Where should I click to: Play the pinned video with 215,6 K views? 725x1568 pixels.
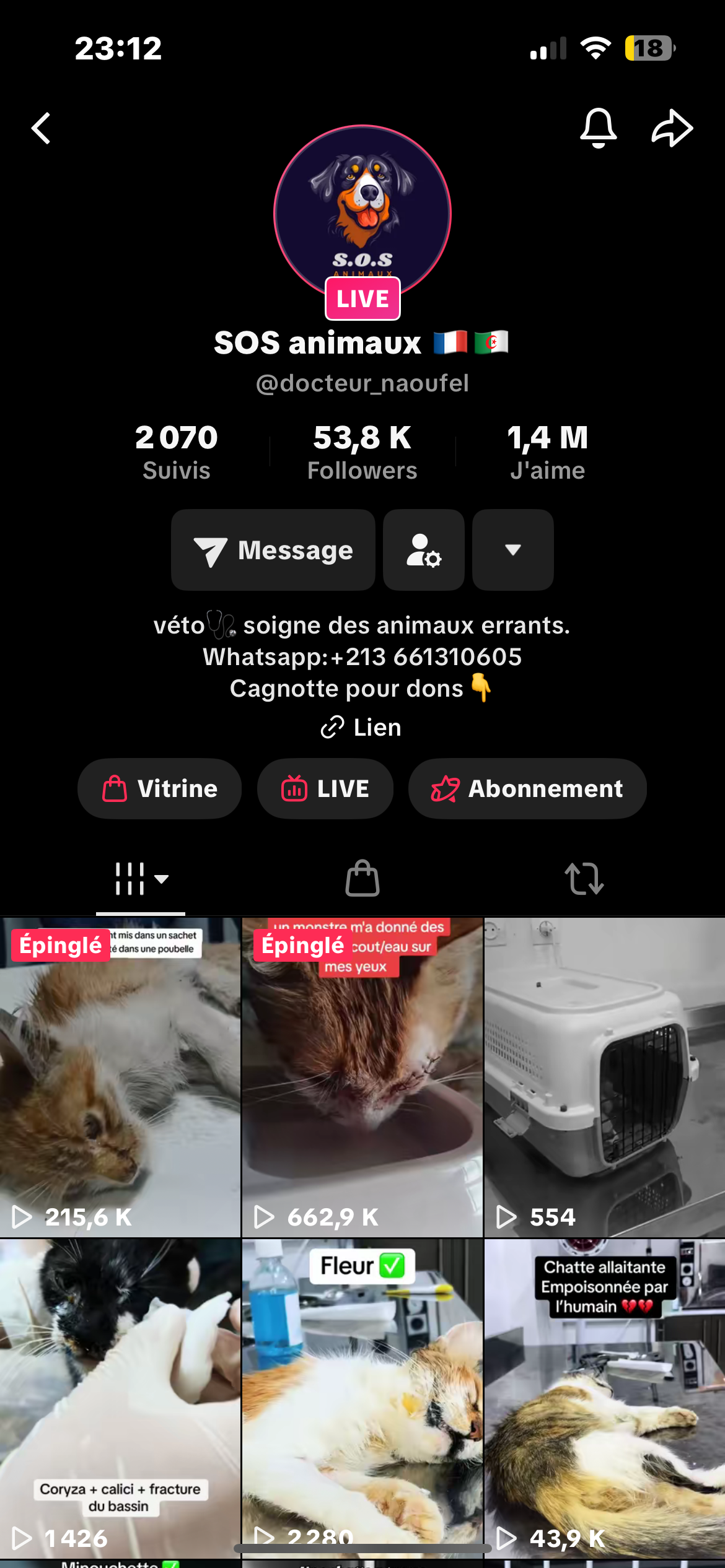(120, 1078)
